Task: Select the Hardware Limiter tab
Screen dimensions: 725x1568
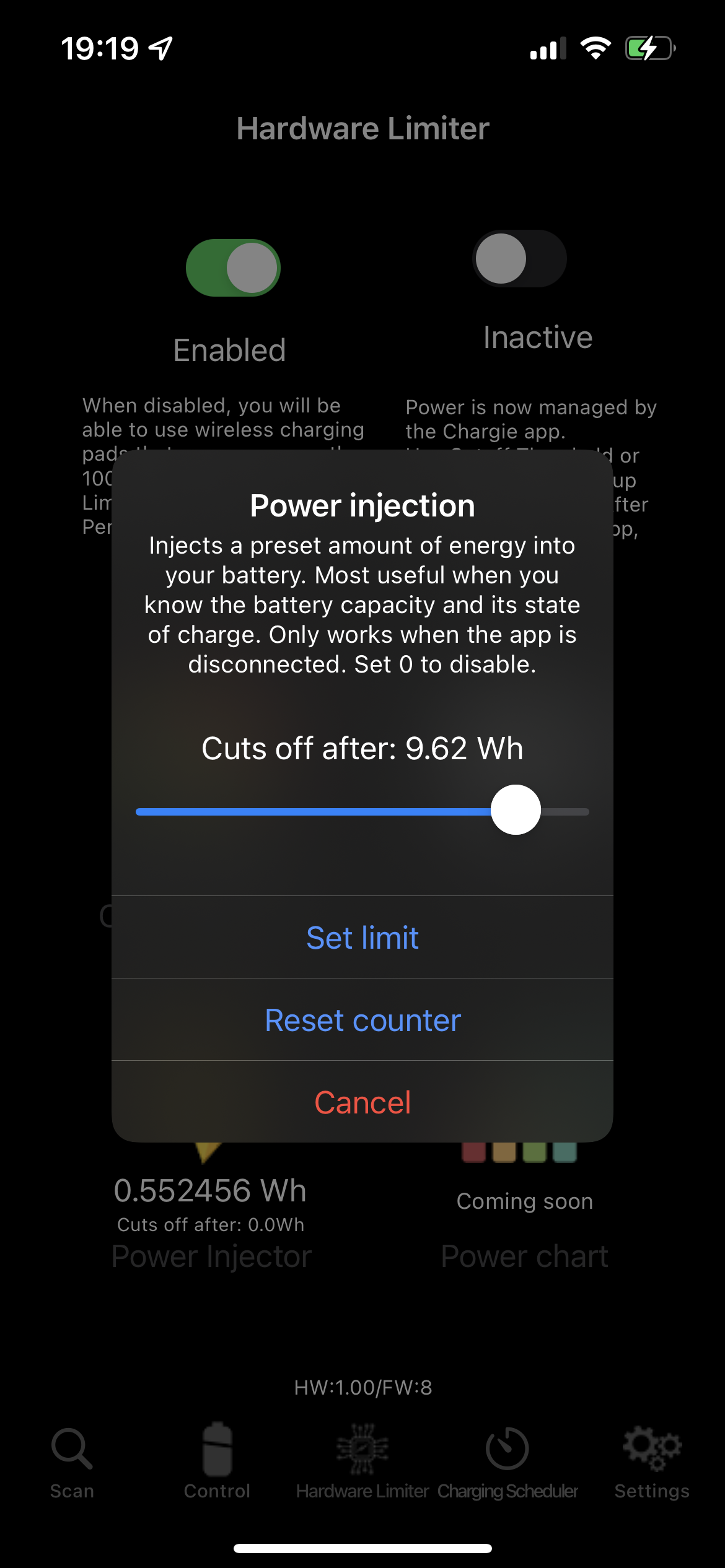Action: (x=362, y=1461)
